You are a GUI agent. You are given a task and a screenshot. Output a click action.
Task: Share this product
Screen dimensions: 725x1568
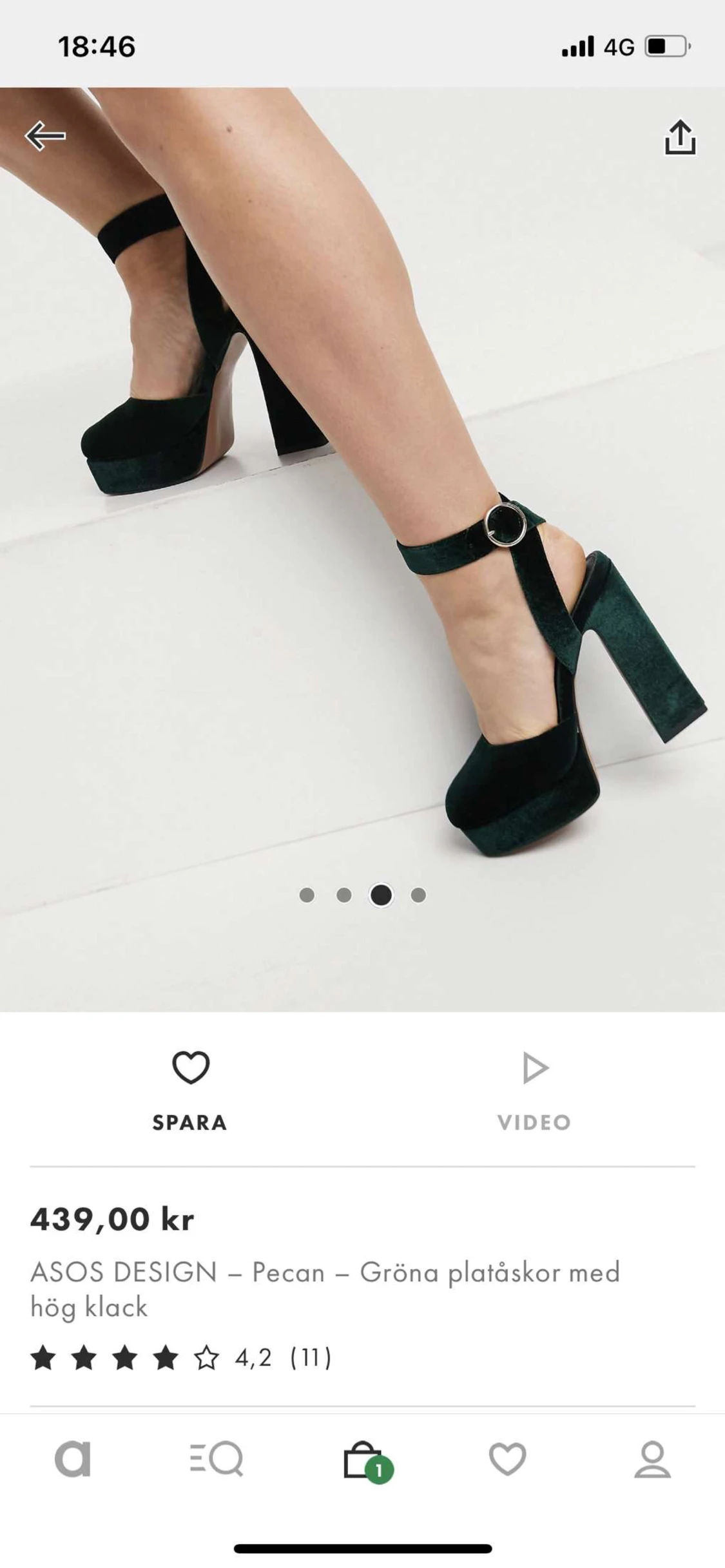[x=680, y=137]
